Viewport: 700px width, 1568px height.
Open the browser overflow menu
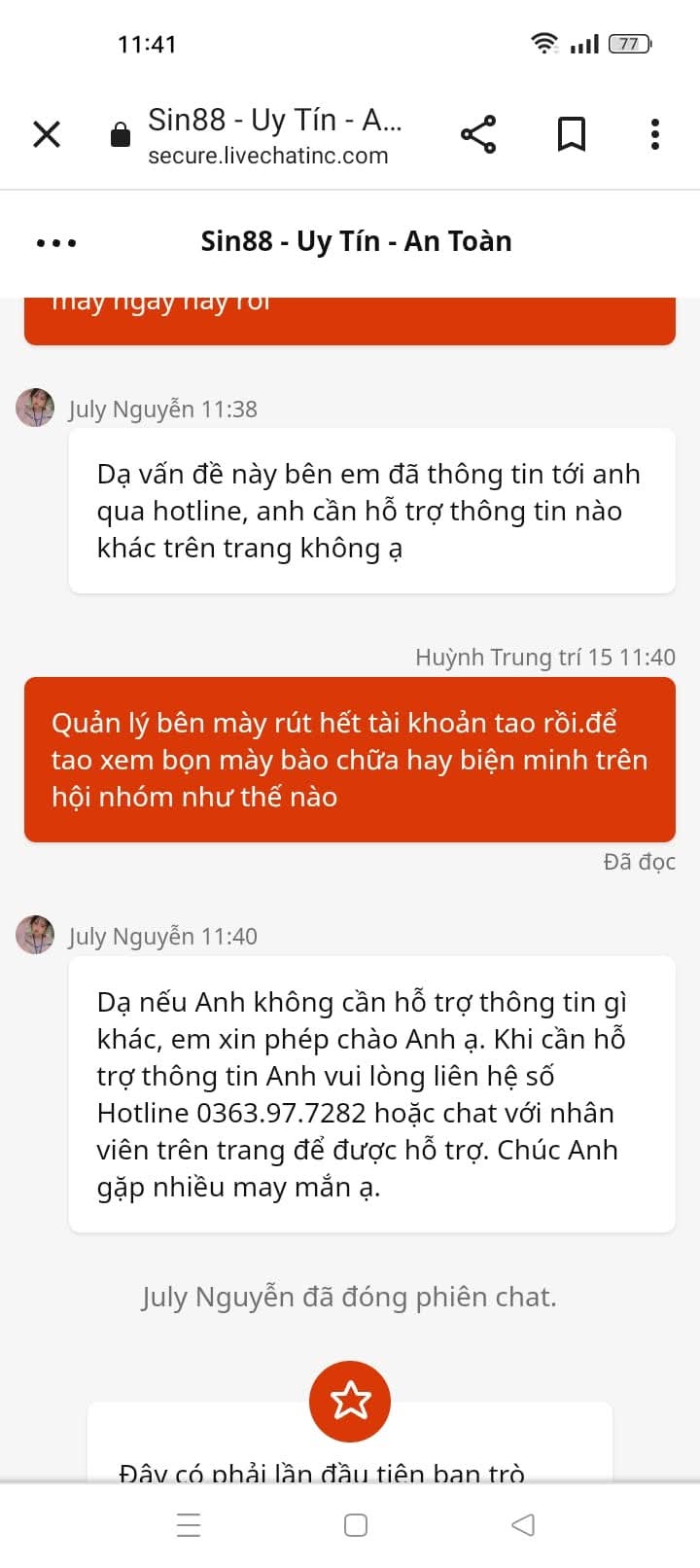pyautogui.click(x=654, y=134)
